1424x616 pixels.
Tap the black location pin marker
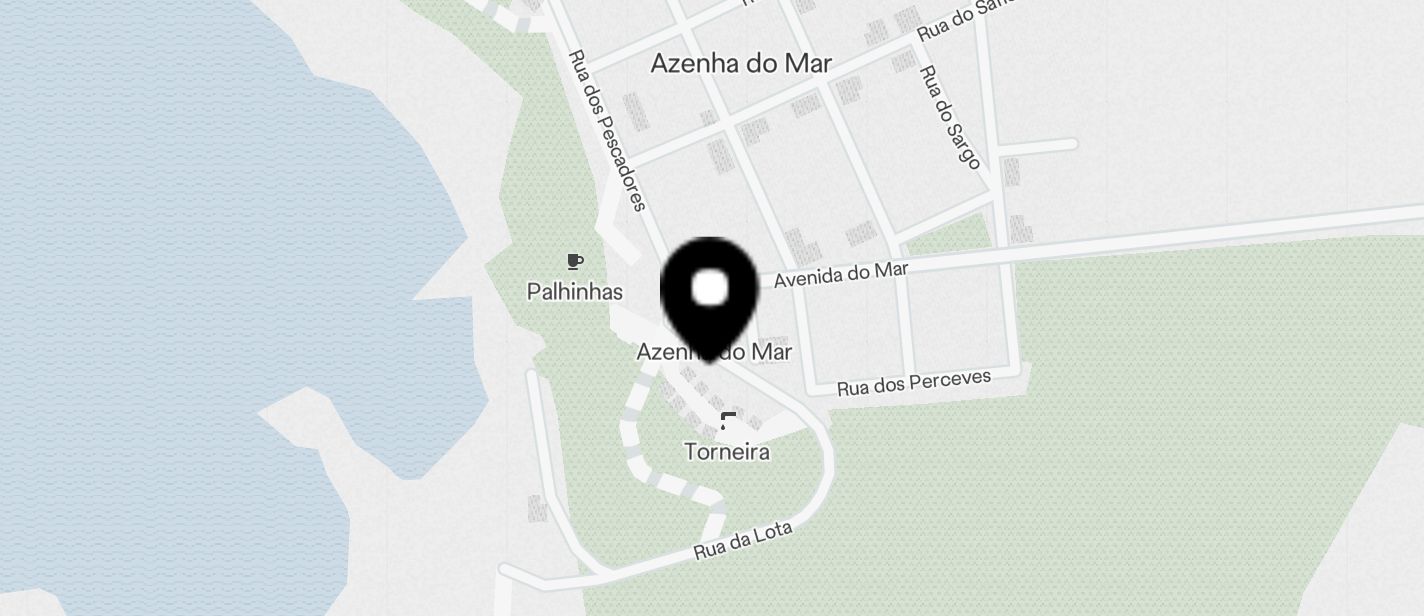(x=709, y=294)
